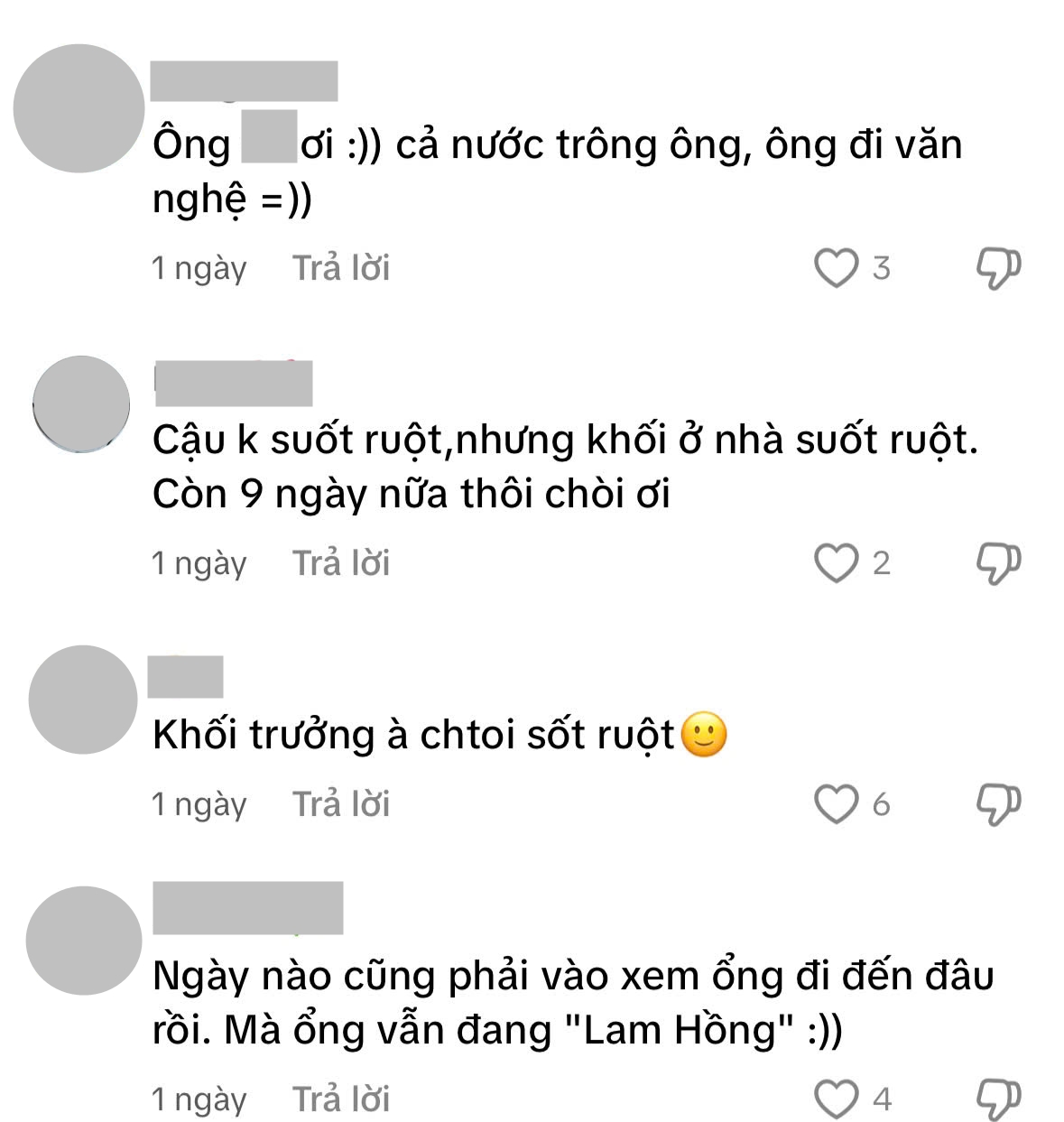Like the comment mentioning "Lam Hồng"

(x=836, y=1099)
